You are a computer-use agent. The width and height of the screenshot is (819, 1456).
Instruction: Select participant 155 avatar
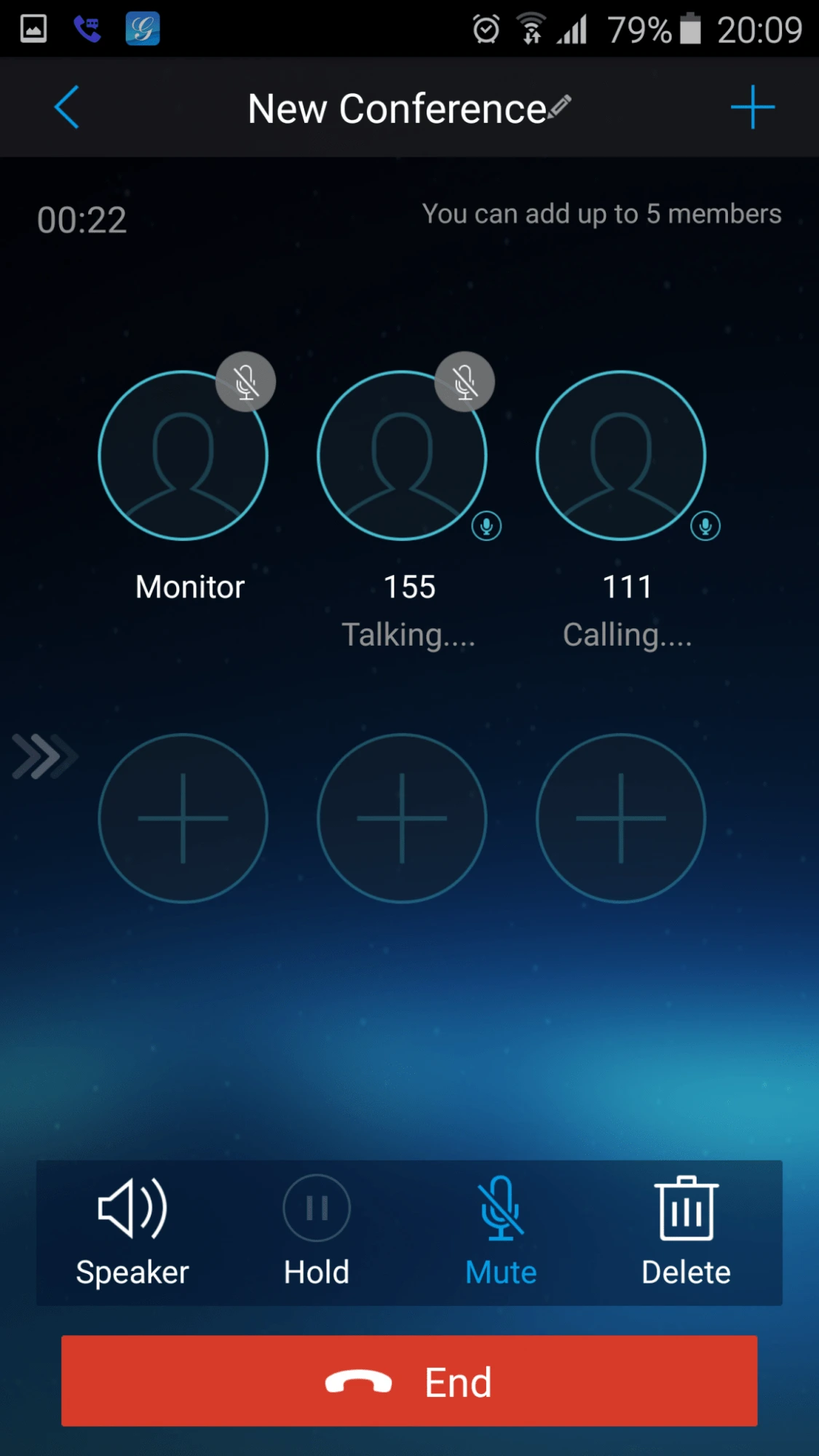(401, 456)
